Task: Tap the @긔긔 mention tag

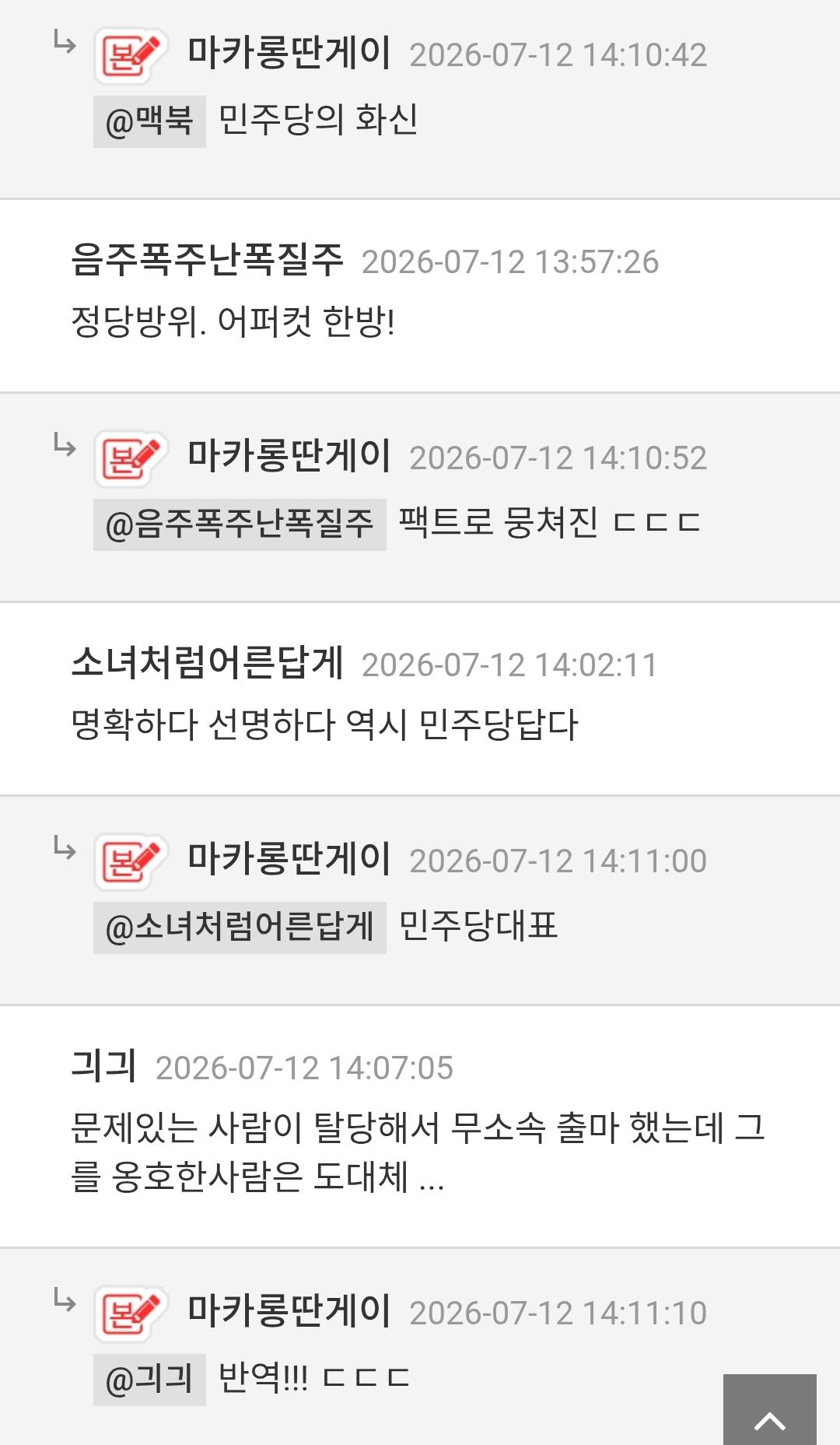Action: click(149, 1380)
